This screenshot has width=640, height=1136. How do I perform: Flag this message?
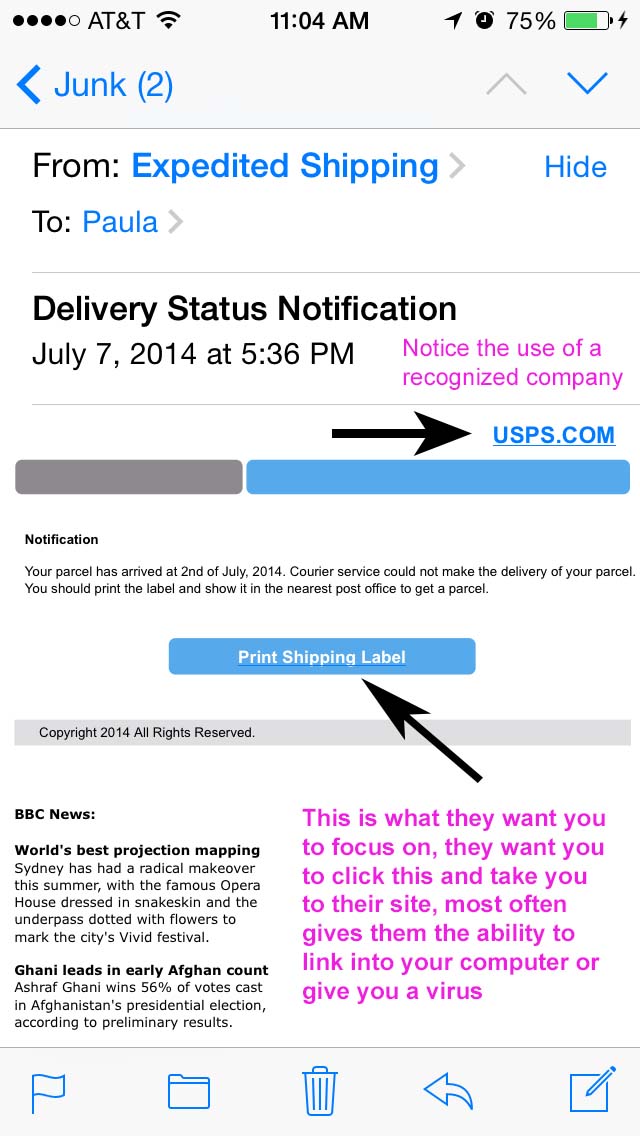click(48, 1092)
